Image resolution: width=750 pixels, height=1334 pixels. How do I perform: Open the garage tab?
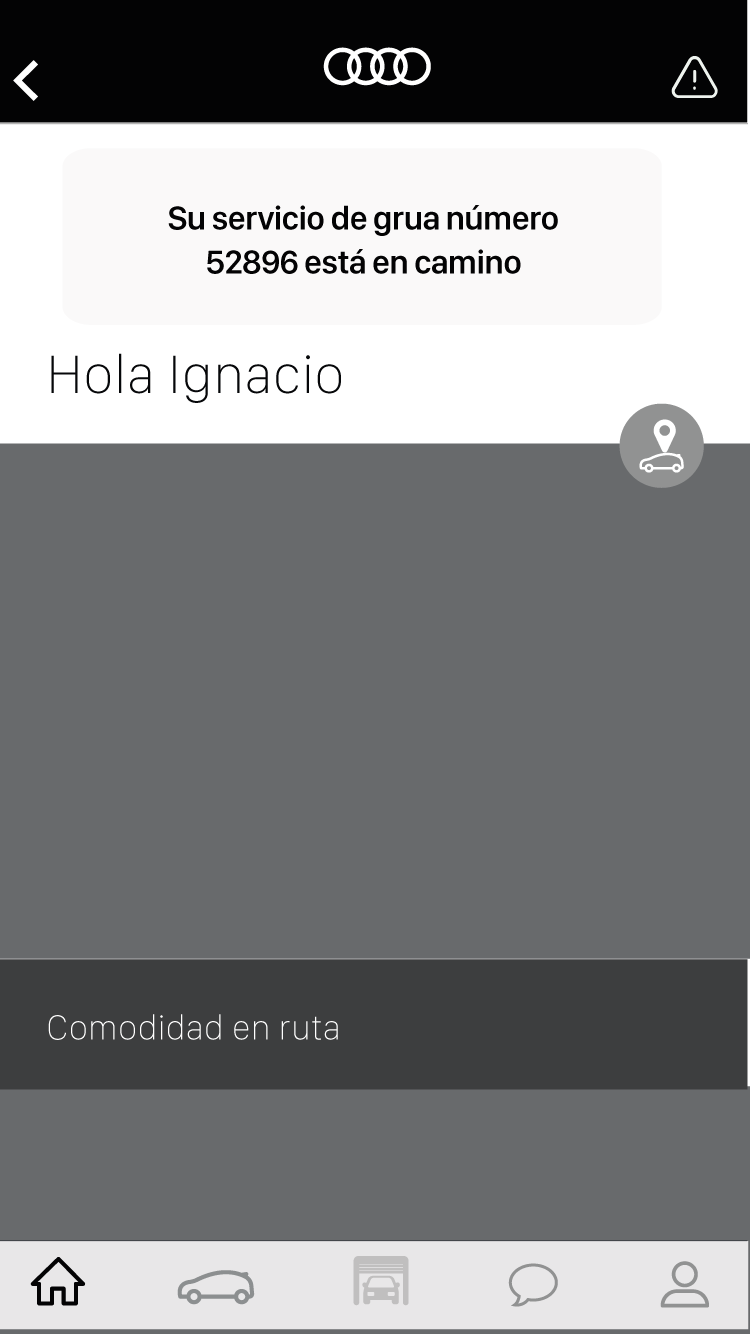[x=381, y=1281]
